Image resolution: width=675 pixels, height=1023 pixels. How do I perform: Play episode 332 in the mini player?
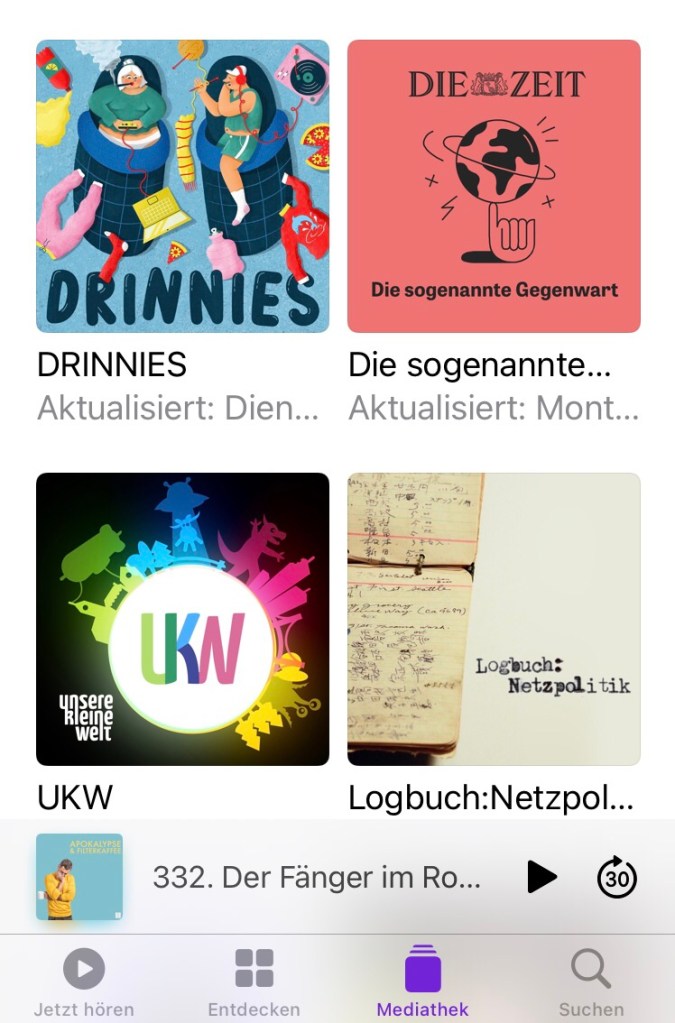pos(541,877)
